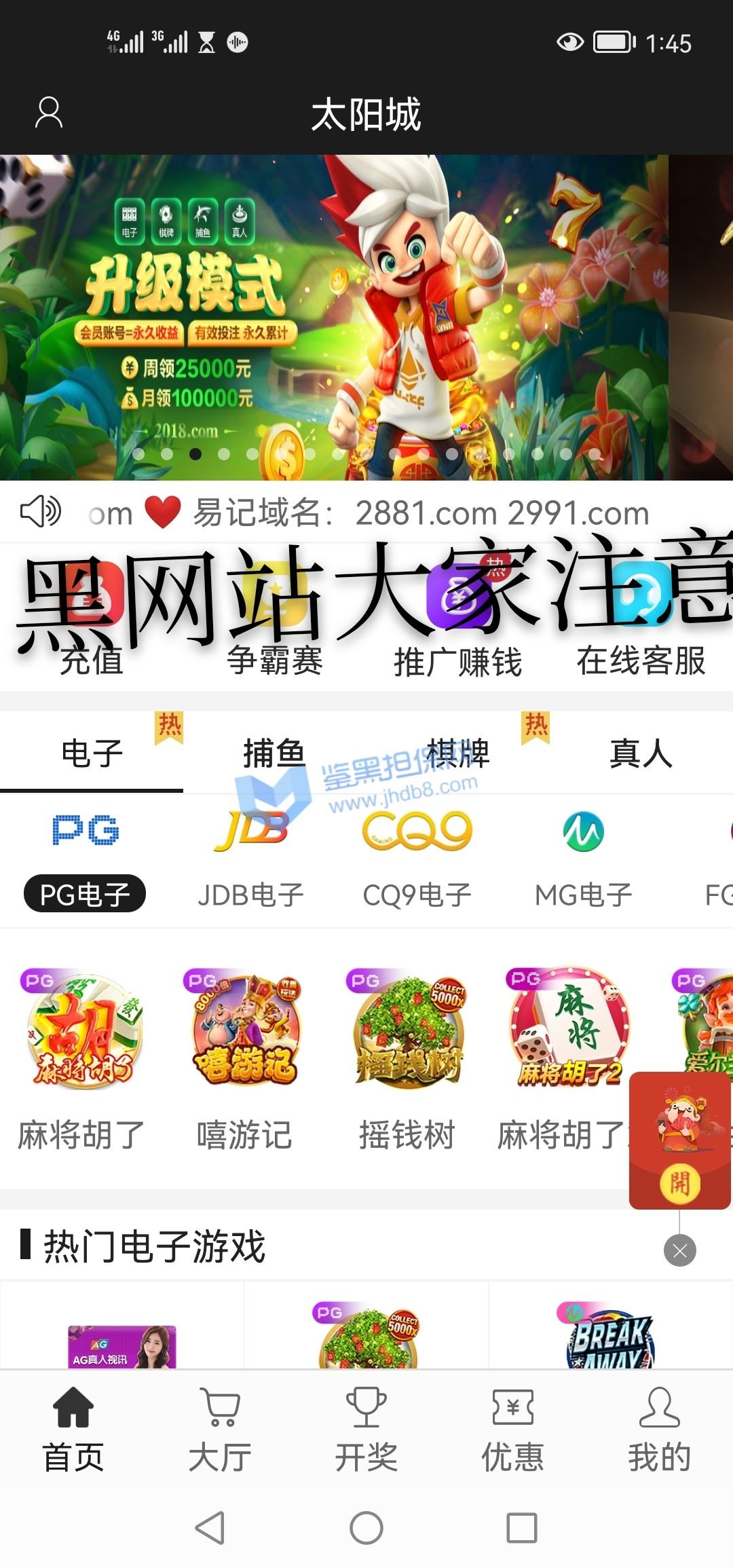The height and width of the screenshot is (1568, 733).
Task: Select the CQ9电子 provider
Action: click(x=417, y=859)
